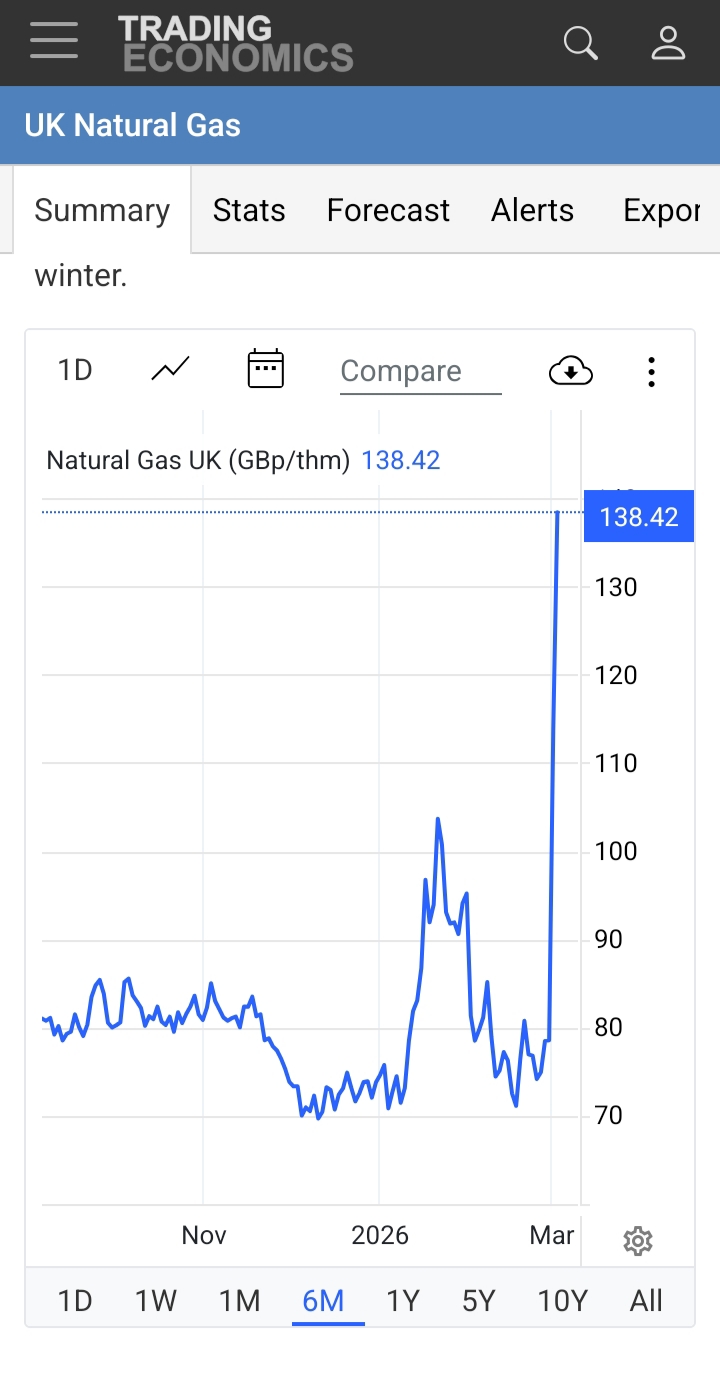
Task: Switch to the Forecast tab
Action: (388, 210)
